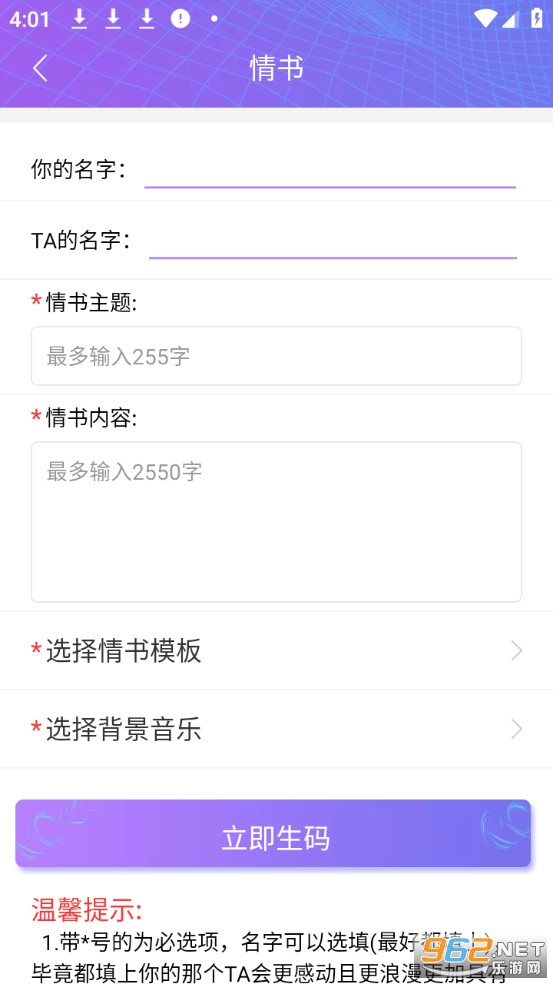Open 选择背景音乐 picker

click(276, 729)
